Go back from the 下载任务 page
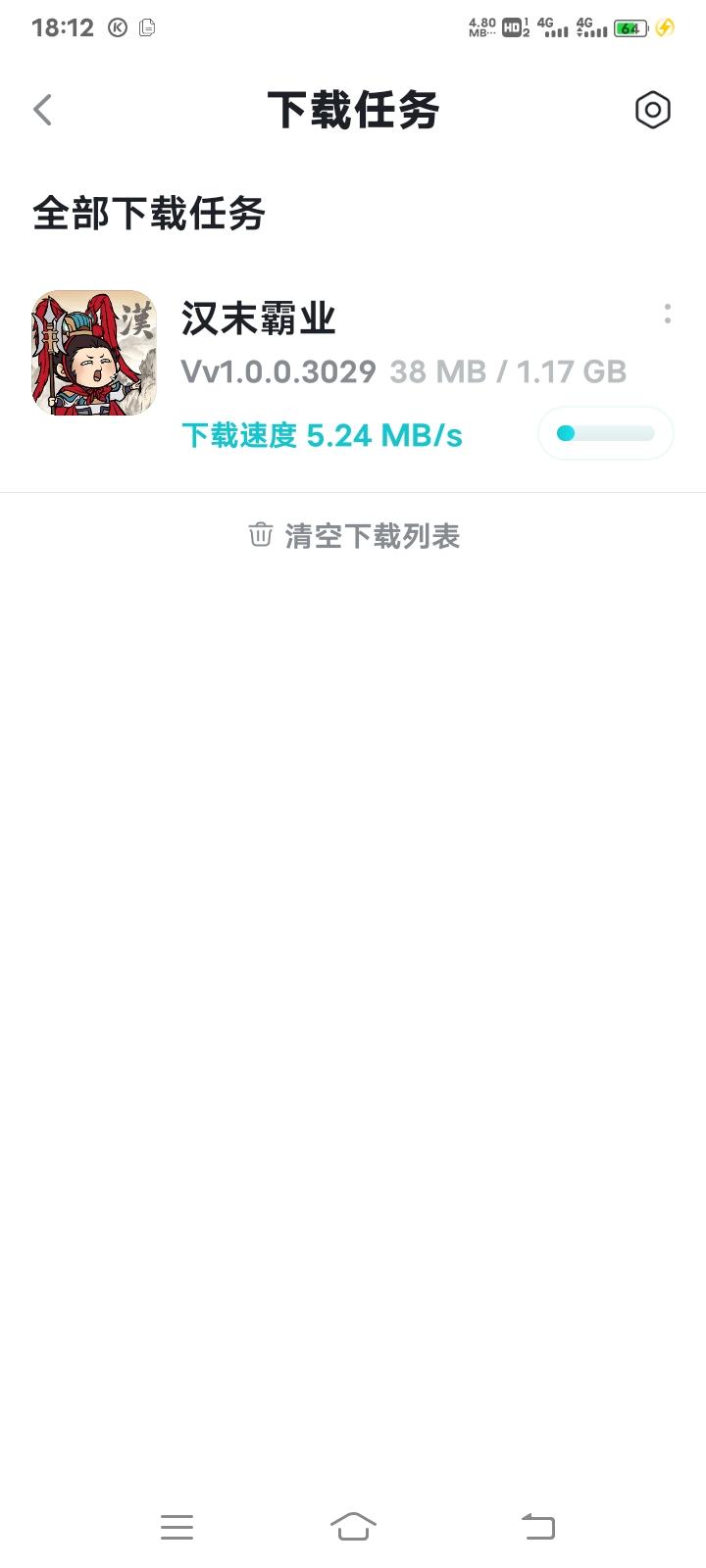 pyautogui.click(x=43, y=110)
